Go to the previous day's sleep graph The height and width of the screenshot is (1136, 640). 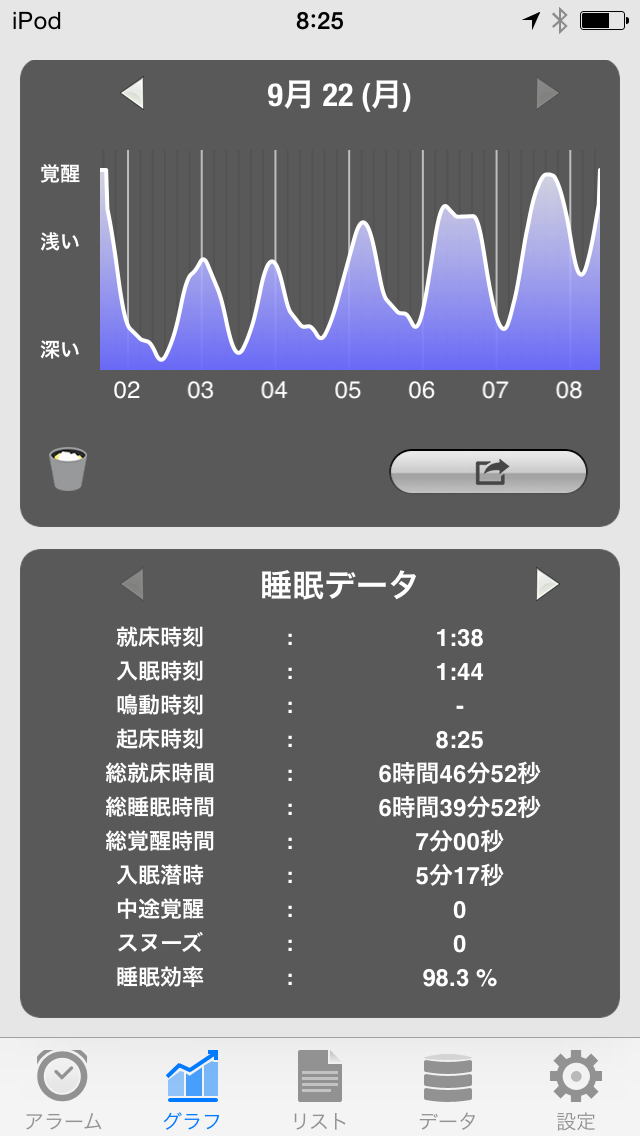pos(133,94)
